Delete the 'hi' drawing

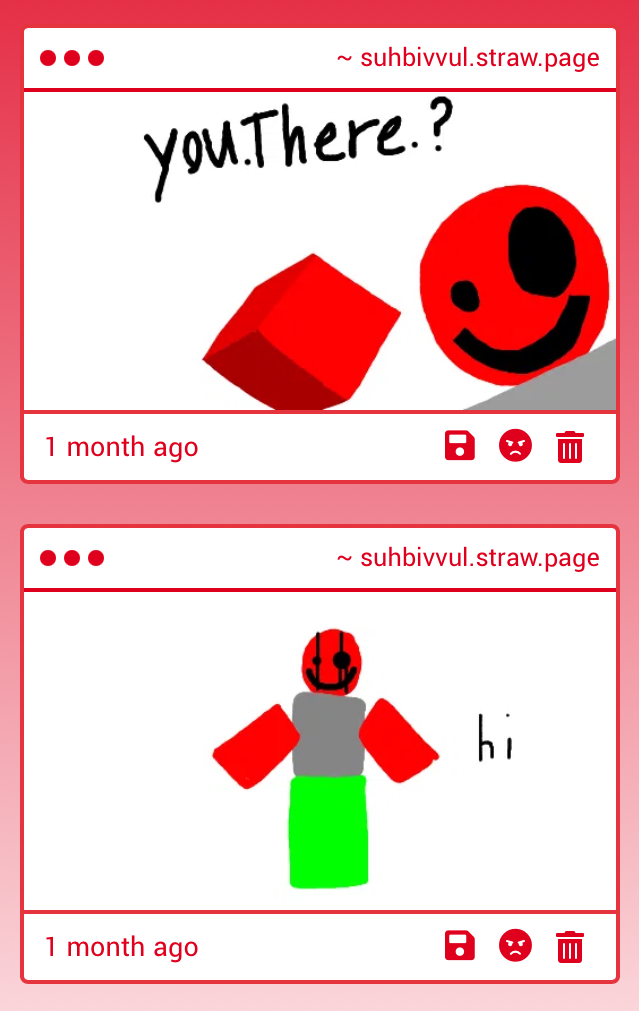(x=569, y=946)
